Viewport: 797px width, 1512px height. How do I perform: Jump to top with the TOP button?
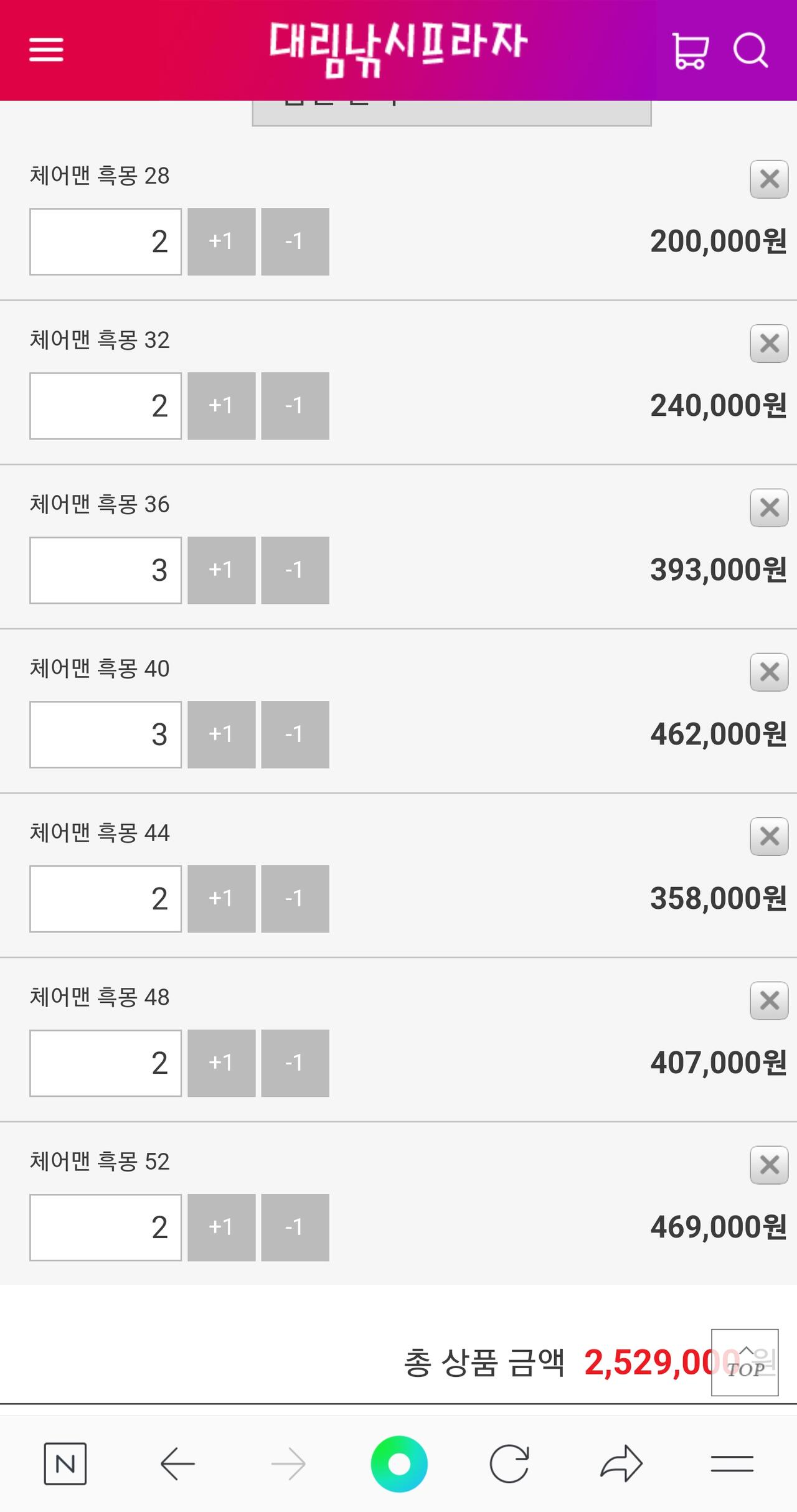coord(745,1363)
